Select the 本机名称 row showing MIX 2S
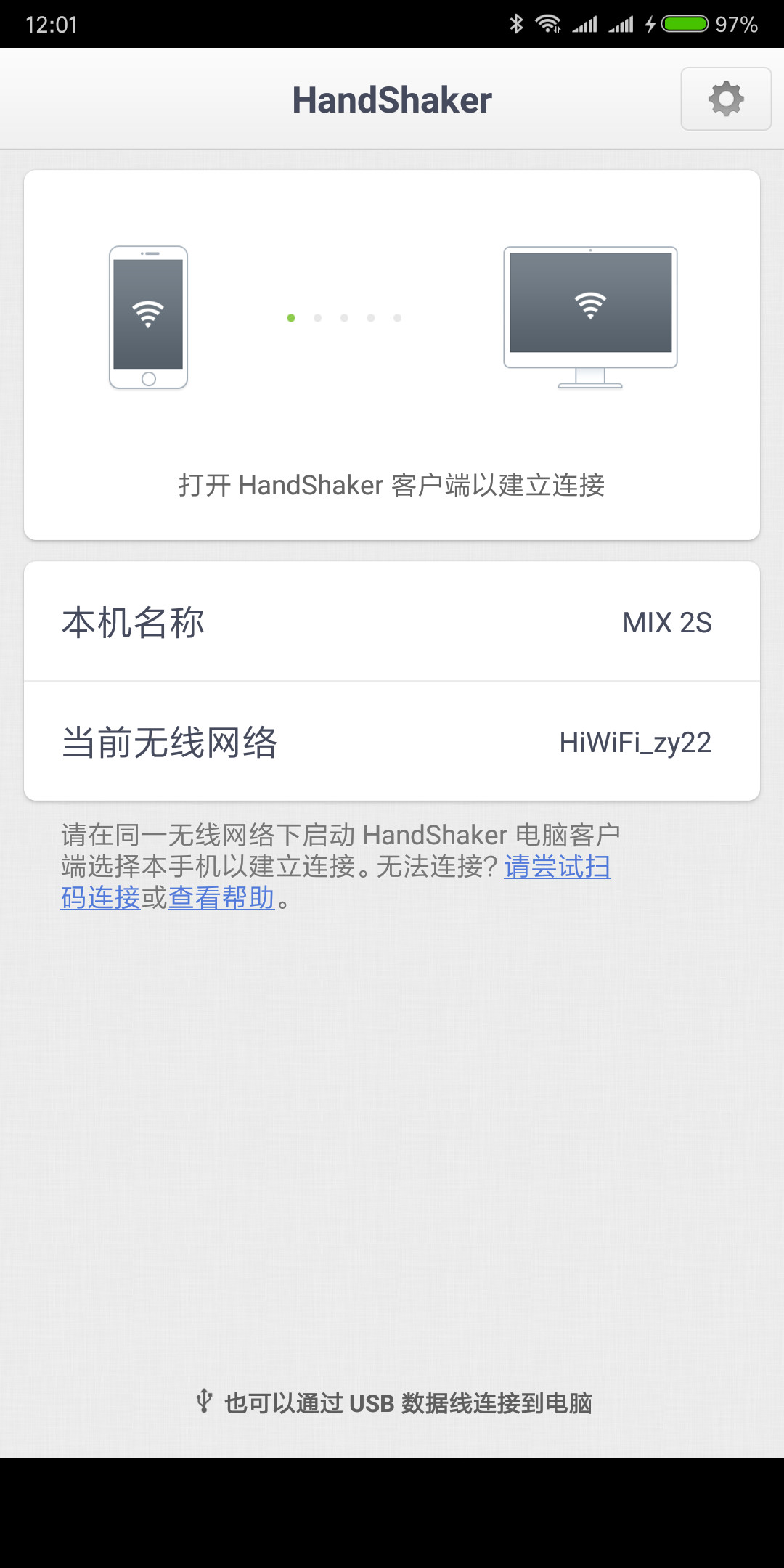Screen dimensions: 784x1568 point(392,622)
